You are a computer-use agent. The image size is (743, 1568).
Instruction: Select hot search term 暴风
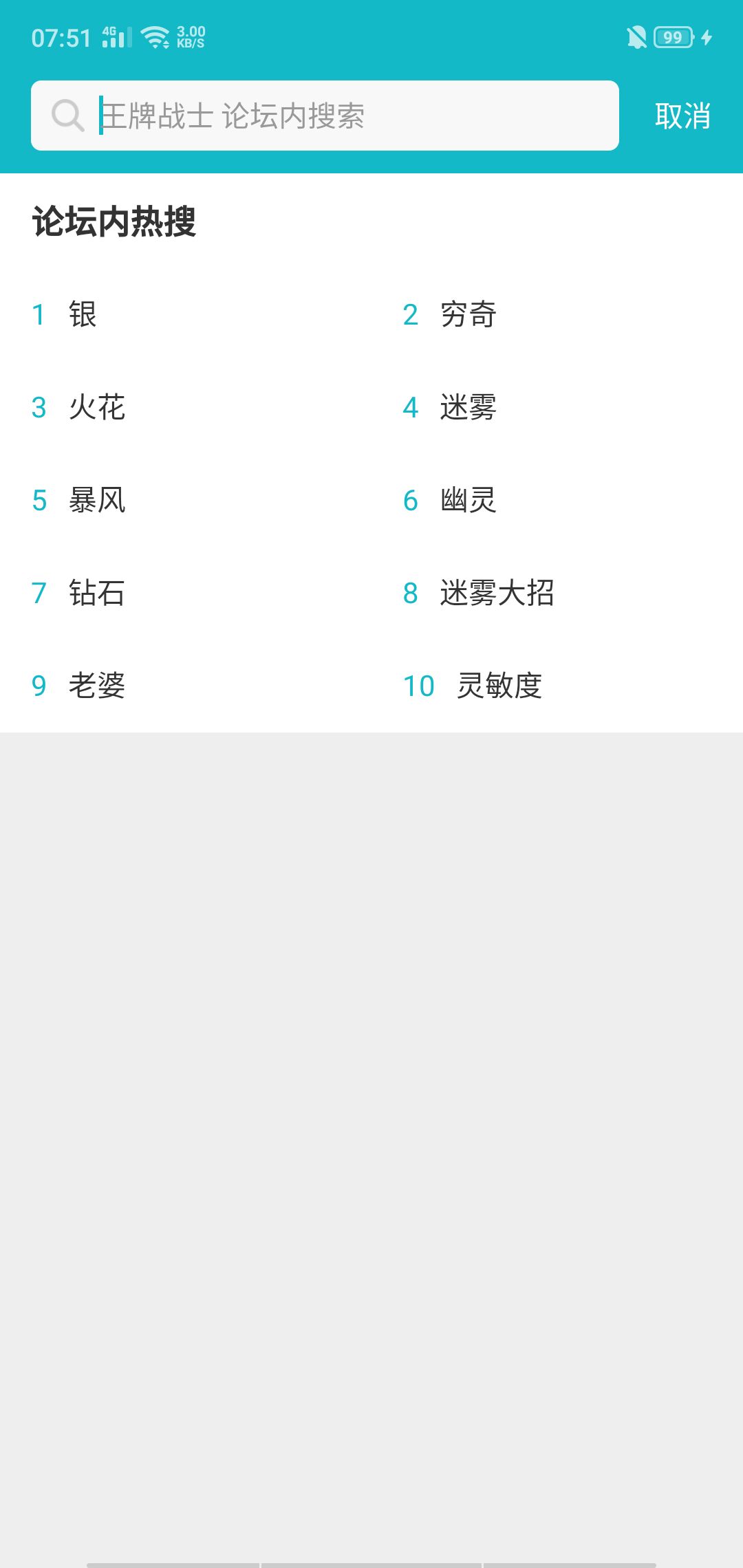pos(97,501)
